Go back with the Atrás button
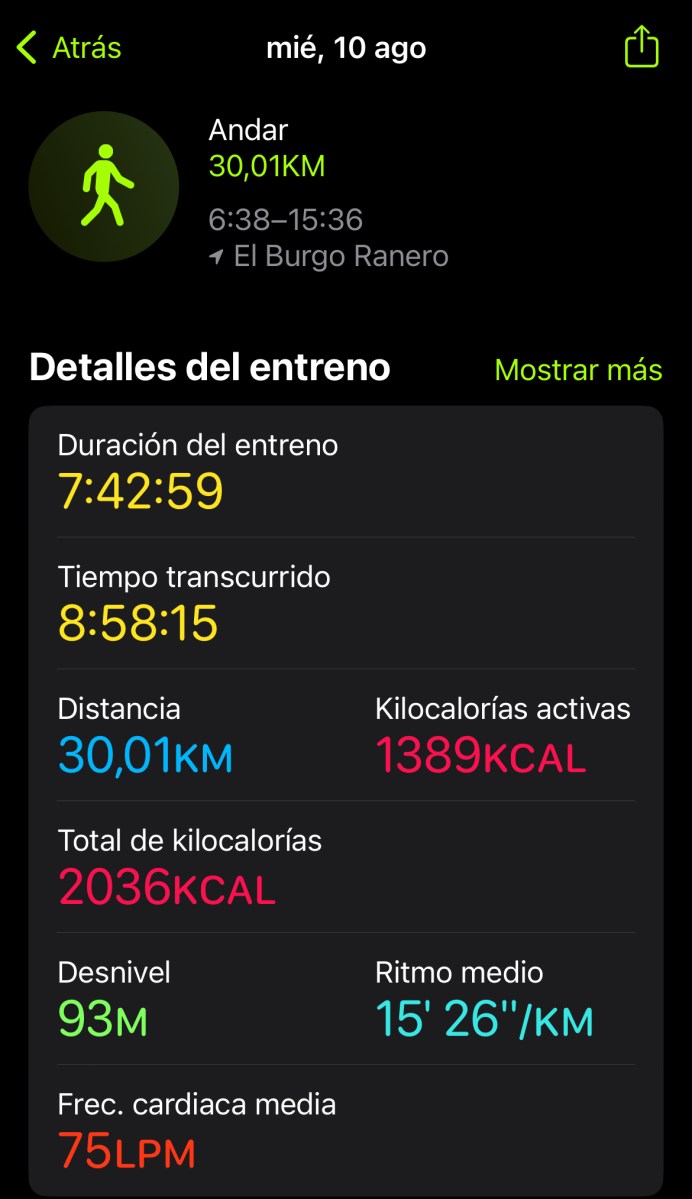This screenshot has width=692, height=1199. coord(69,48)
